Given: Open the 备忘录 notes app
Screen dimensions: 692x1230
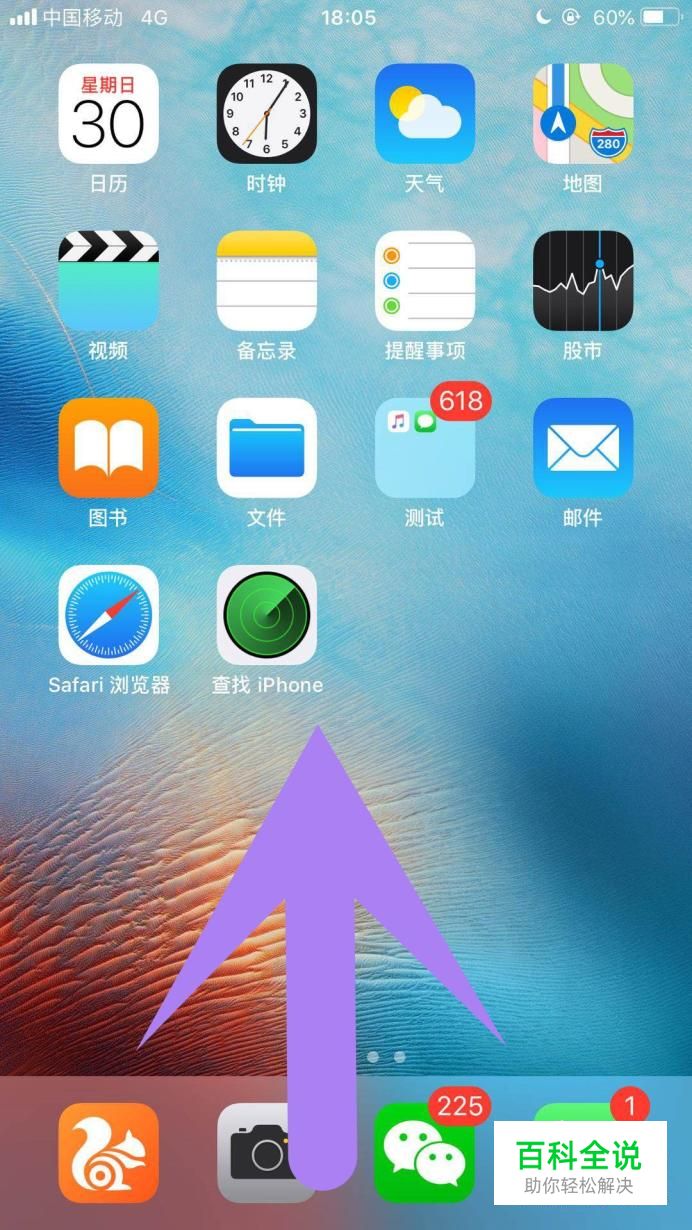Looking at the screenshot, I should coord(266,281).
